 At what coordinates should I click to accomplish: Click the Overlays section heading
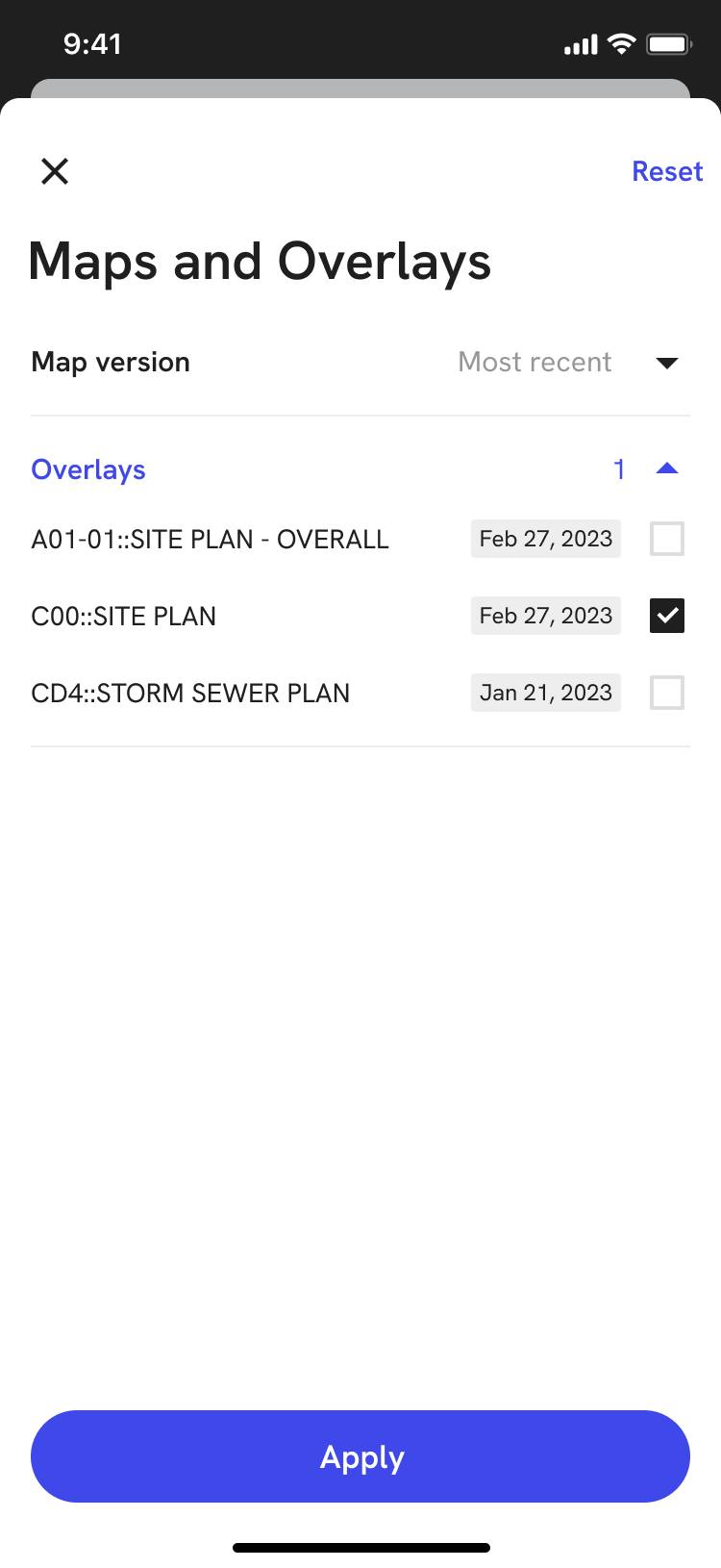[88, 469]
